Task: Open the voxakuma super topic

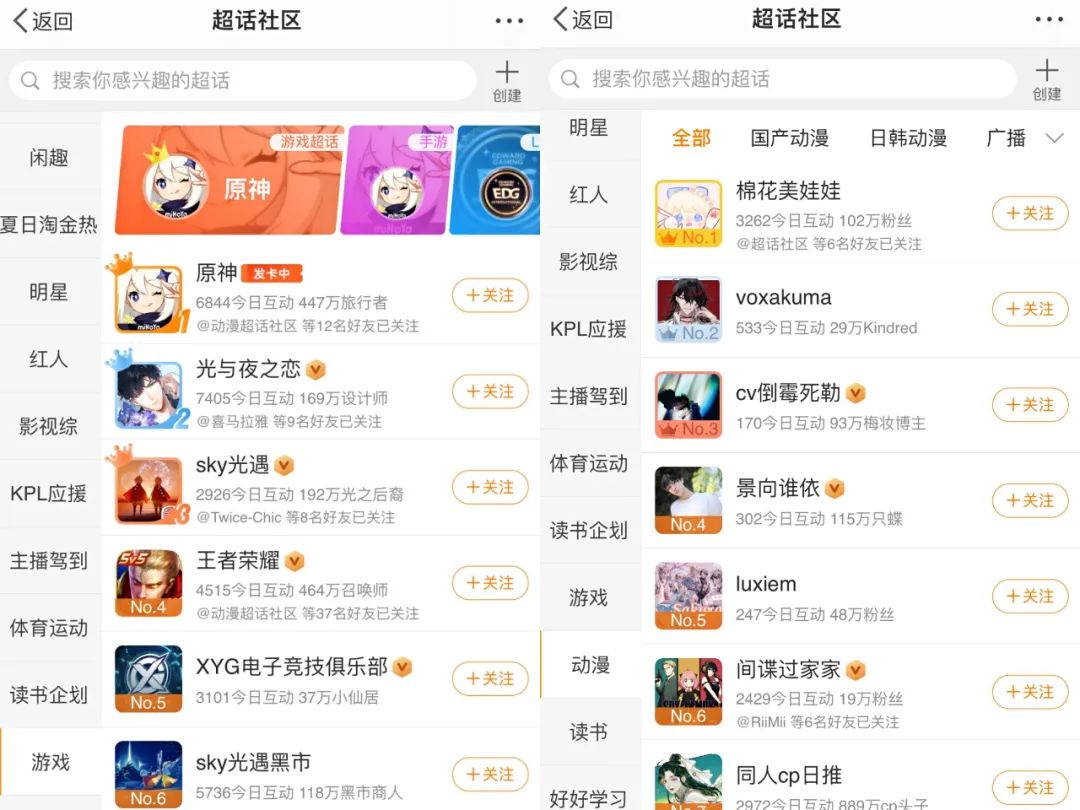Action: click(783, 298)
